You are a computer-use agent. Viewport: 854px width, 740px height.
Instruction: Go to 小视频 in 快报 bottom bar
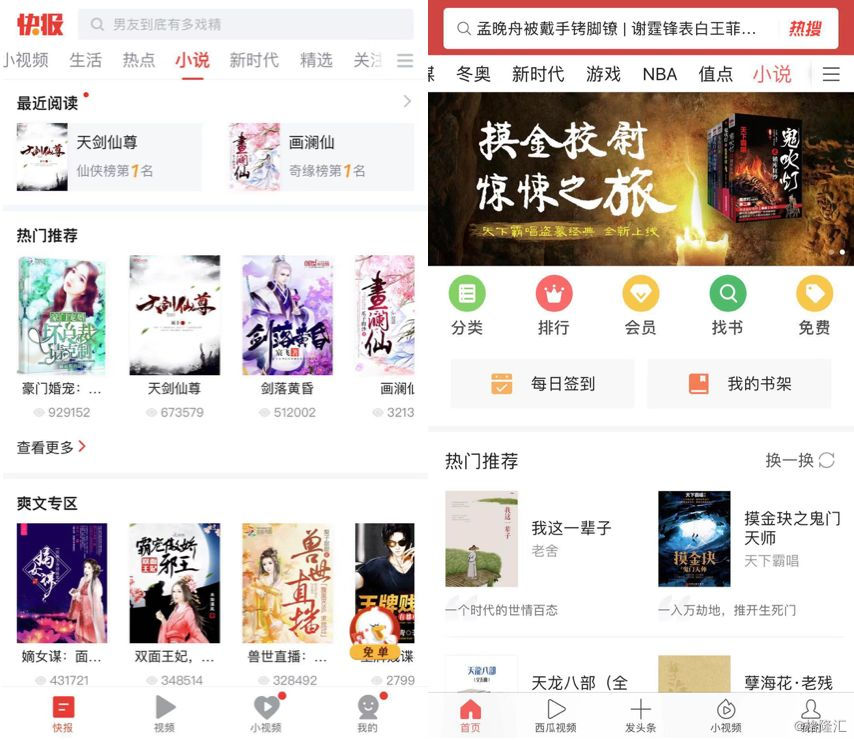[265, 713]
